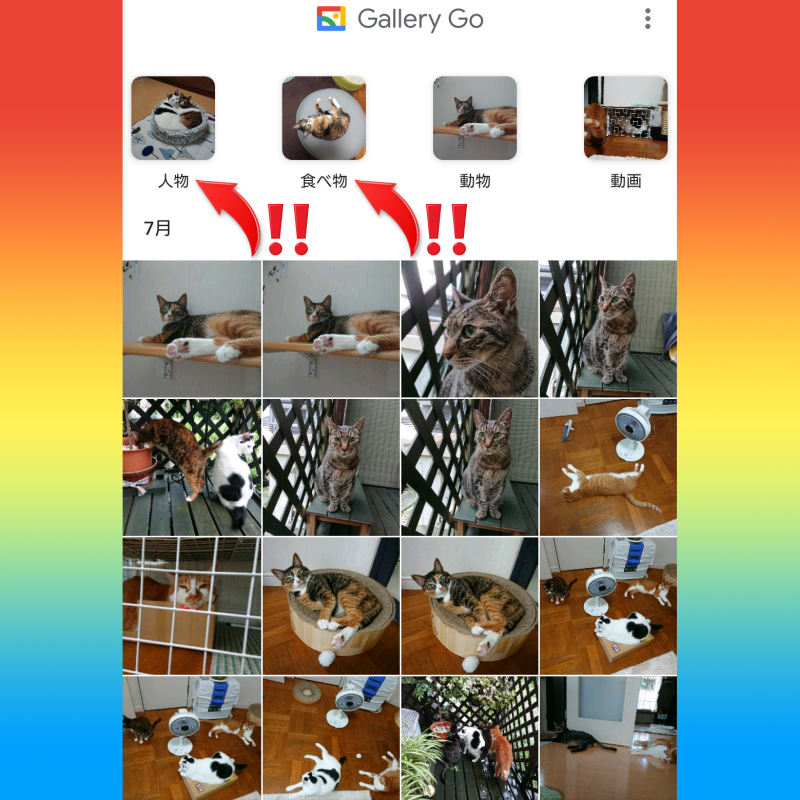Open the three-dot overflow menu
The height and width of the screenshot is (800, 800).
[x=648, y=19]
